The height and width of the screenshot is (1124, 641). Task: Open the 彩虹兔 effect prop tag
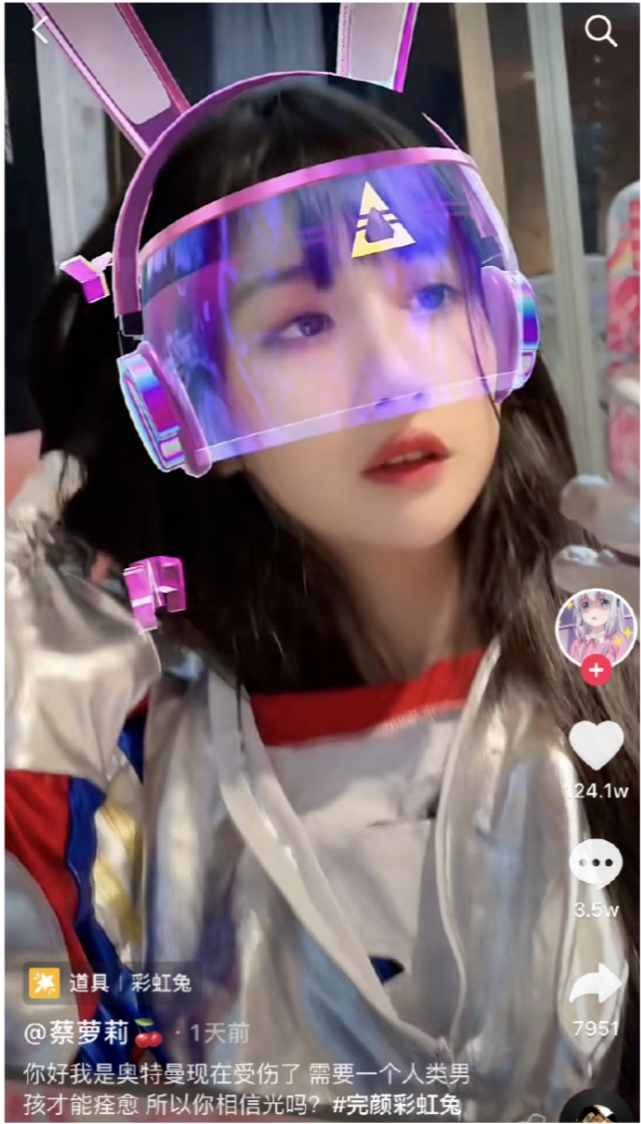tap(110, 982)
